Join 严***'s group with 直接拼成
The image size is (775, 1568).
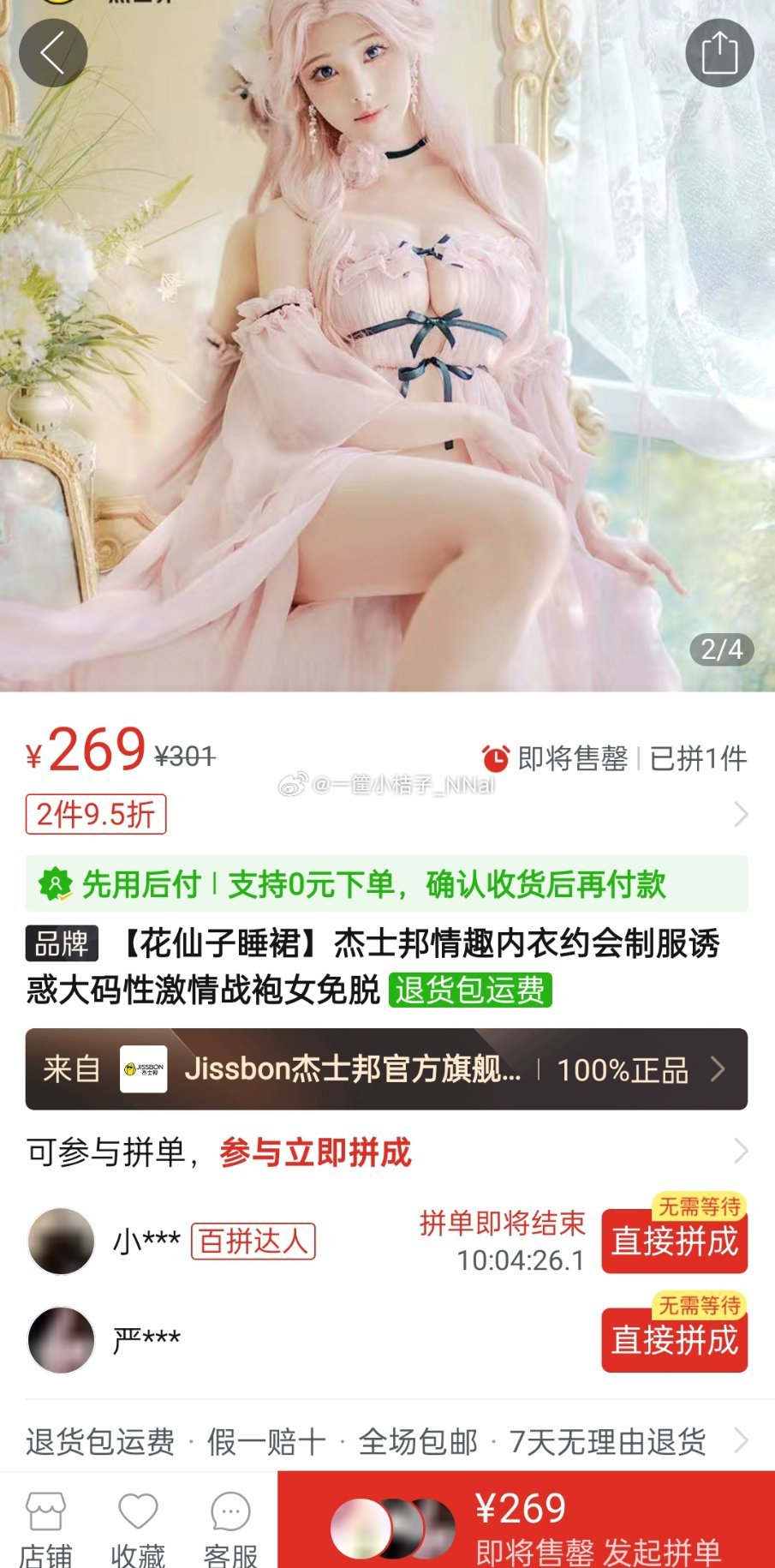[674, 1340]
